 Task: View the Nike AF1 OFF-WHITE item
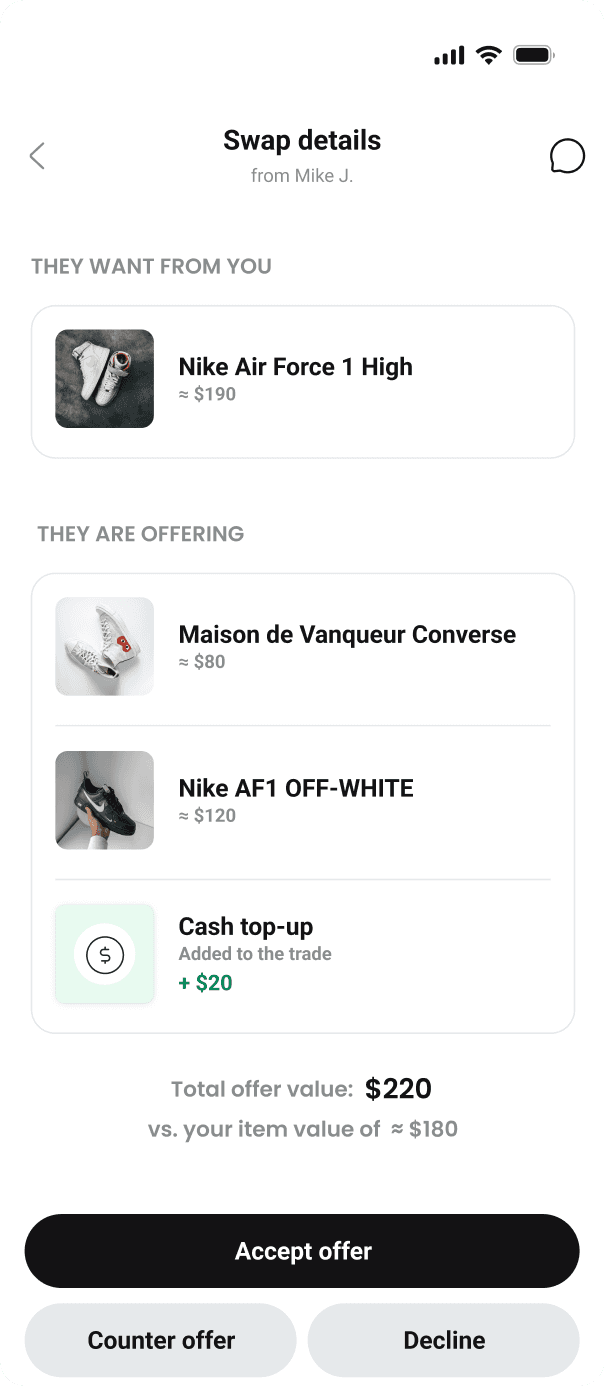point(302,801)
